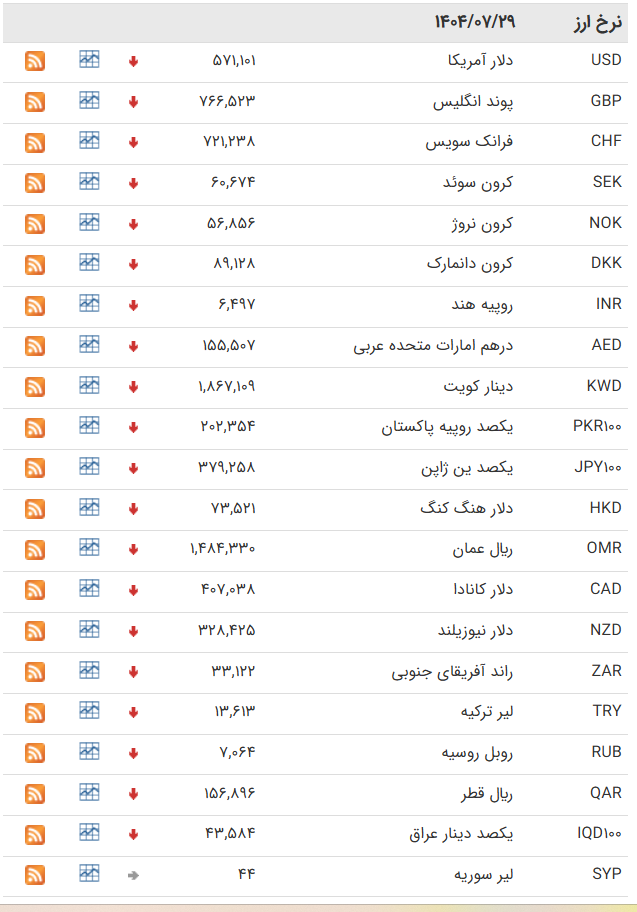Open the RSS feed for DKK
Screen dimensions: 637x912
[35, 265]
